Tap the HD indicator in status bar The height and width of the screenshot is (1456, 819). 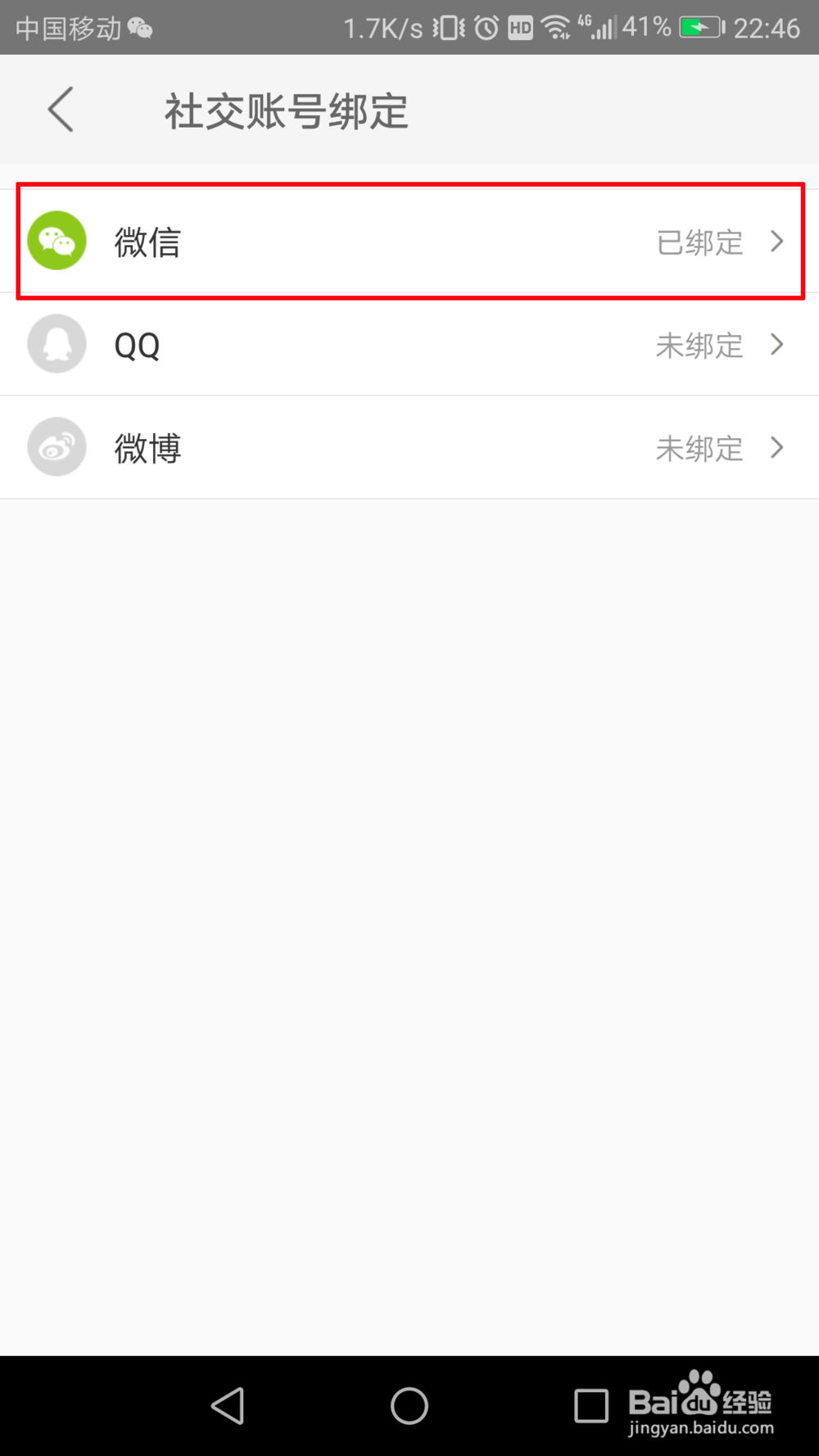[x=519, y=26]
